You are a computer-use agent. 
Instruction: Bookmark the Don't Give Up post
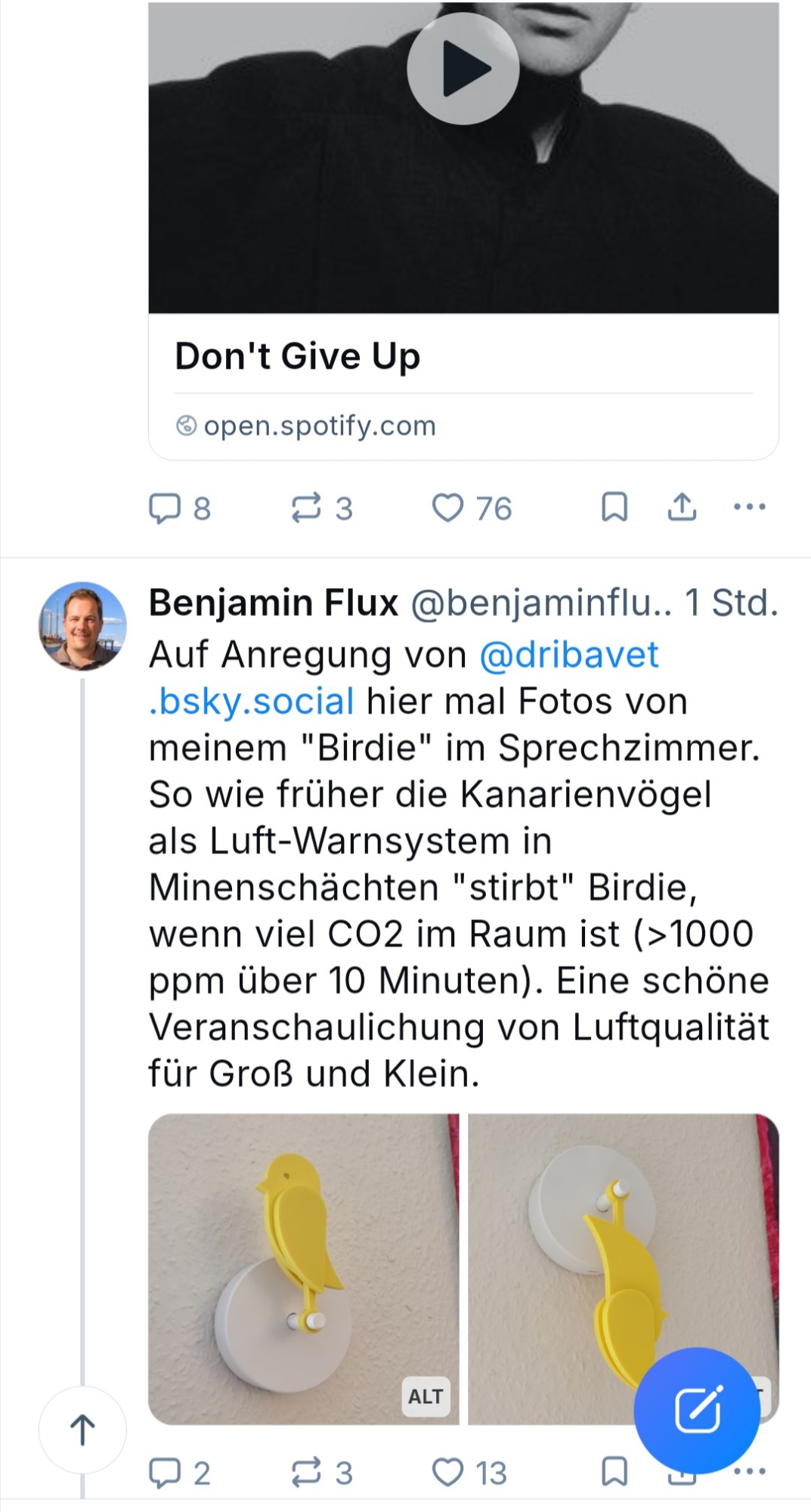pyautogui.click(x=614, y=507)
